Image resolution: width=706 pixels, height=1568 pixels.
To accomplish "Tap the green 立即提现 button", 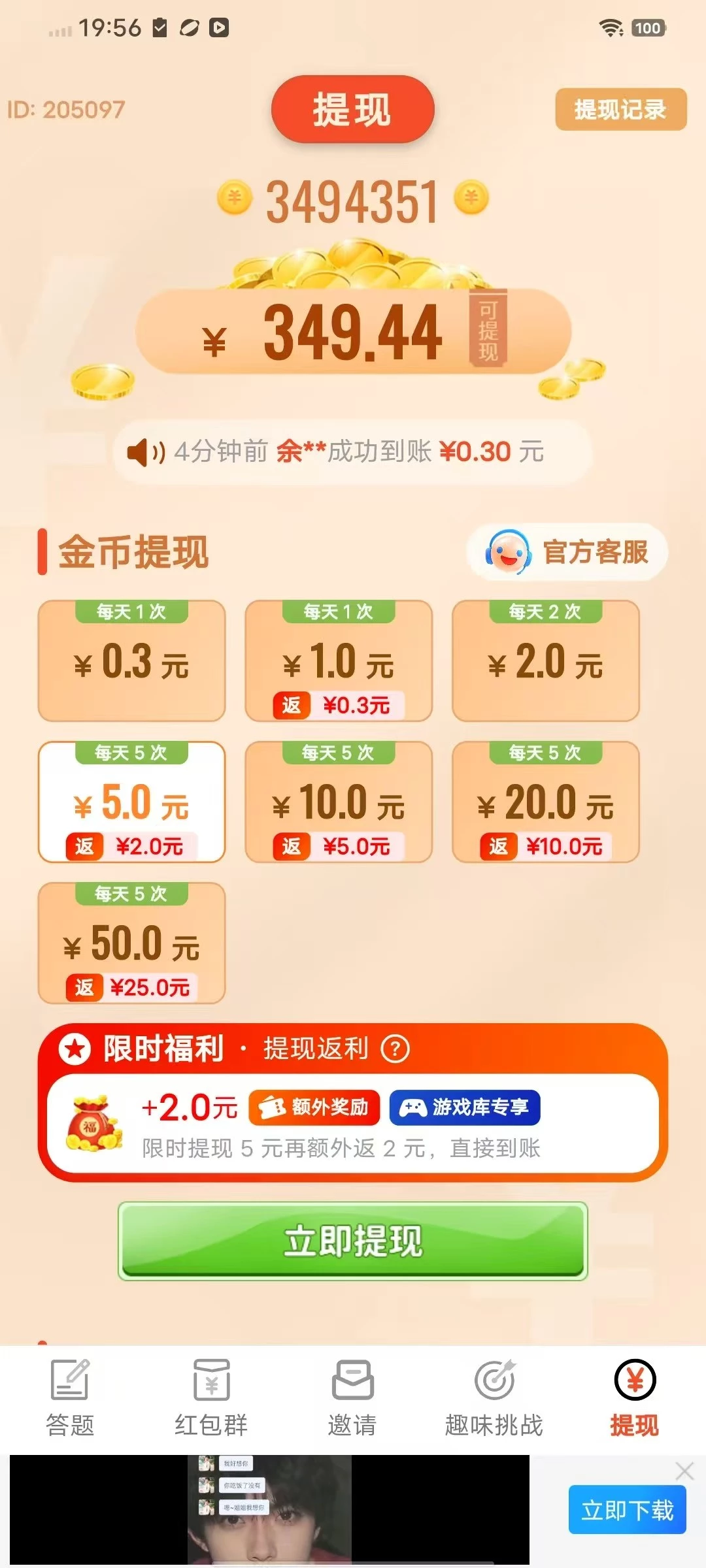I will coord(353,1241).
